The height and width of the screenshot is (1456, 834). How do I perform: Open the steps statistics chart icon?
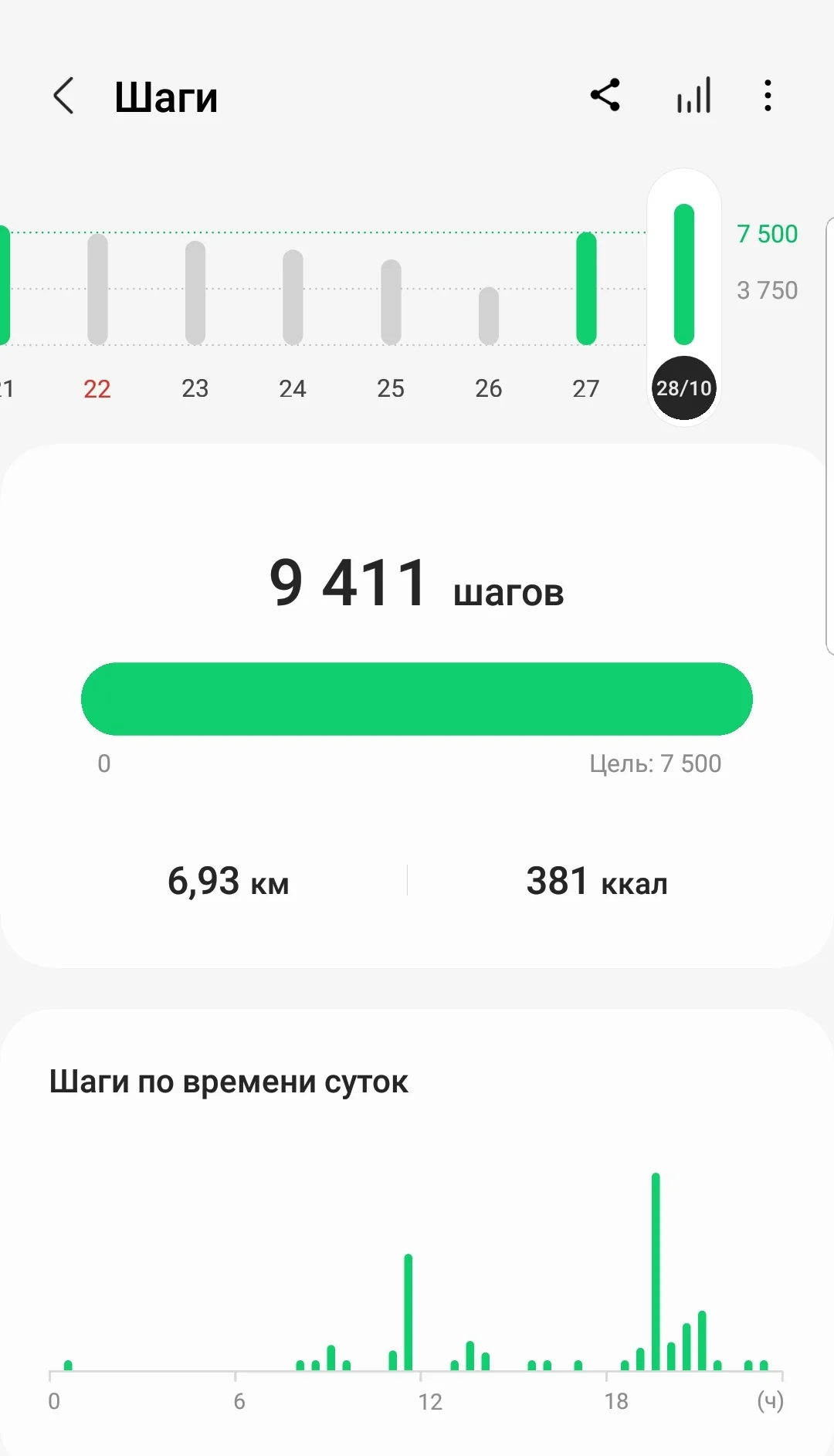tap(693, 97)
